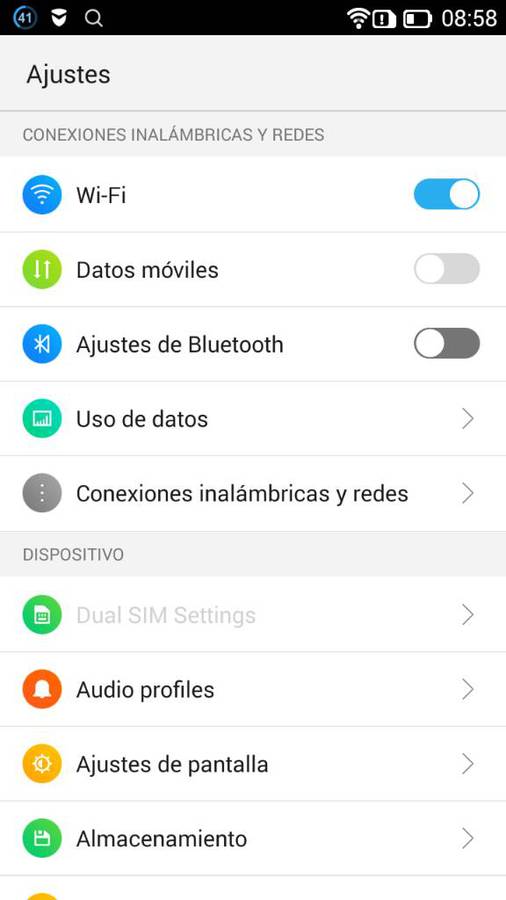
Task: Turn off the Wi-Fi switch
Action: [446, 194]
